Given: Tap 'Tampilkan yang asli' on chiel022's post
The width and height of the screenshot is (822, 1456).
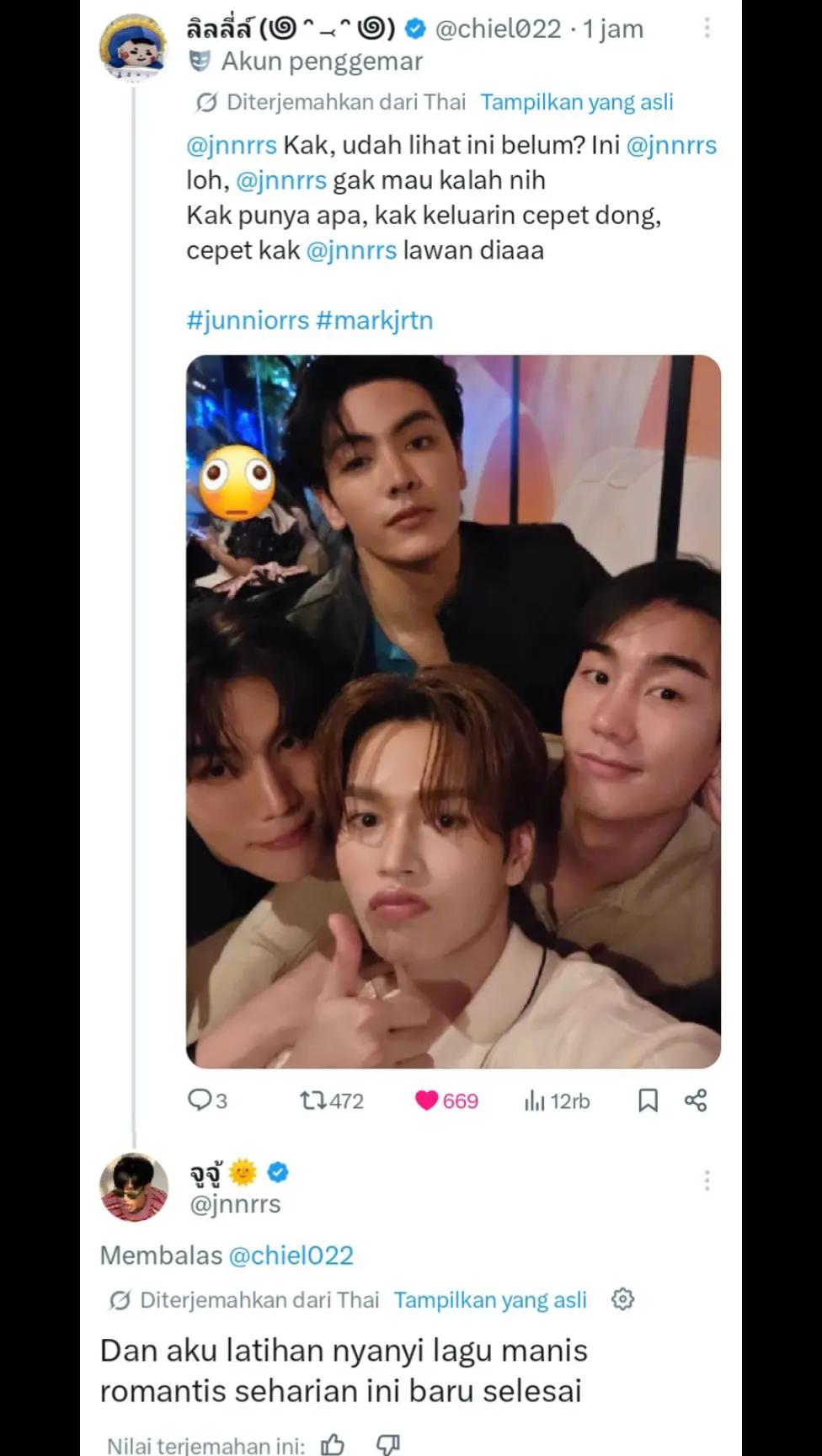Looking at the screenshot, I should coord(577,102).
